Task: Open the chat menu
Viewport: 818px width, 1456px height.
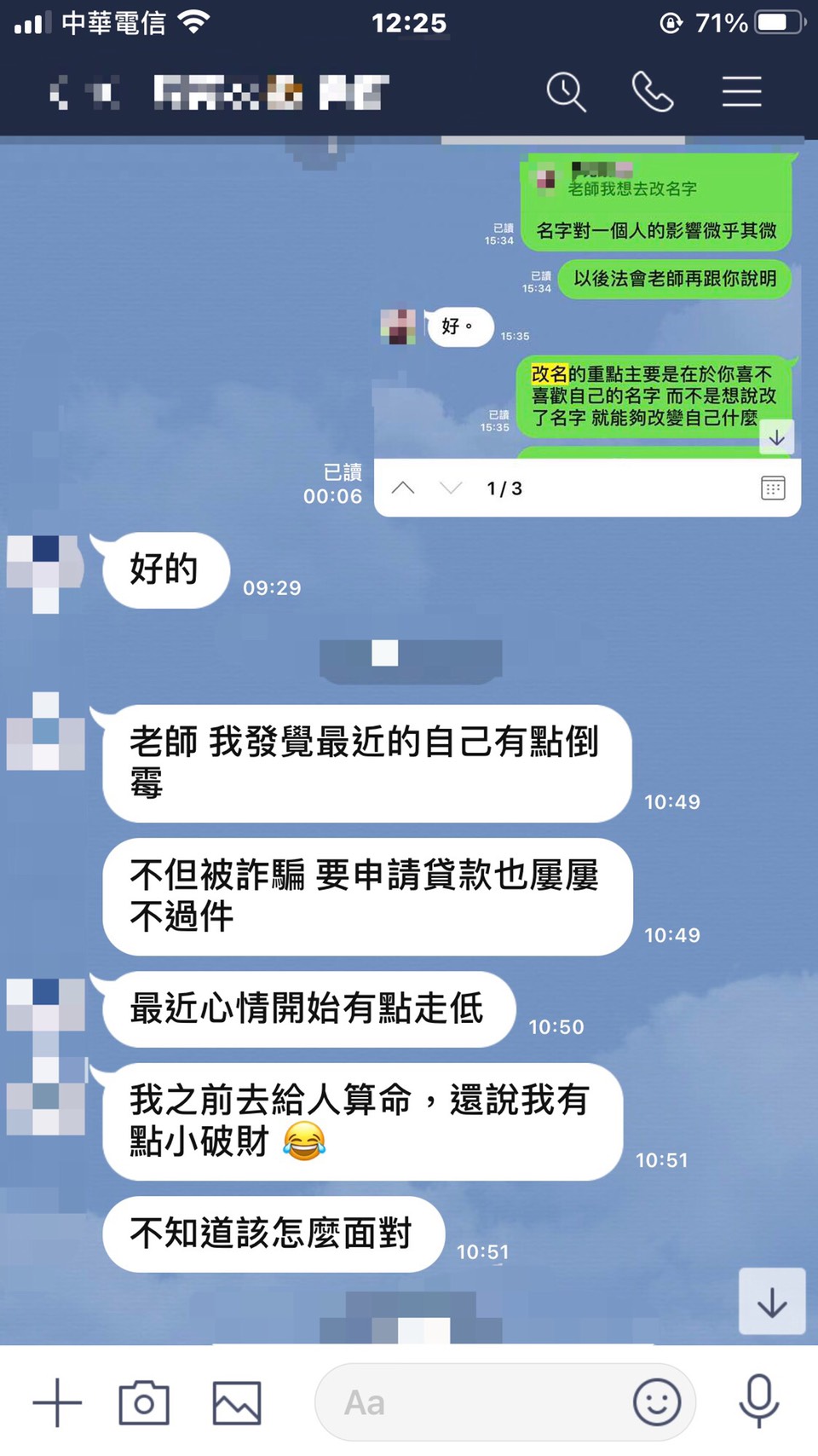Action: pos(741,92)
